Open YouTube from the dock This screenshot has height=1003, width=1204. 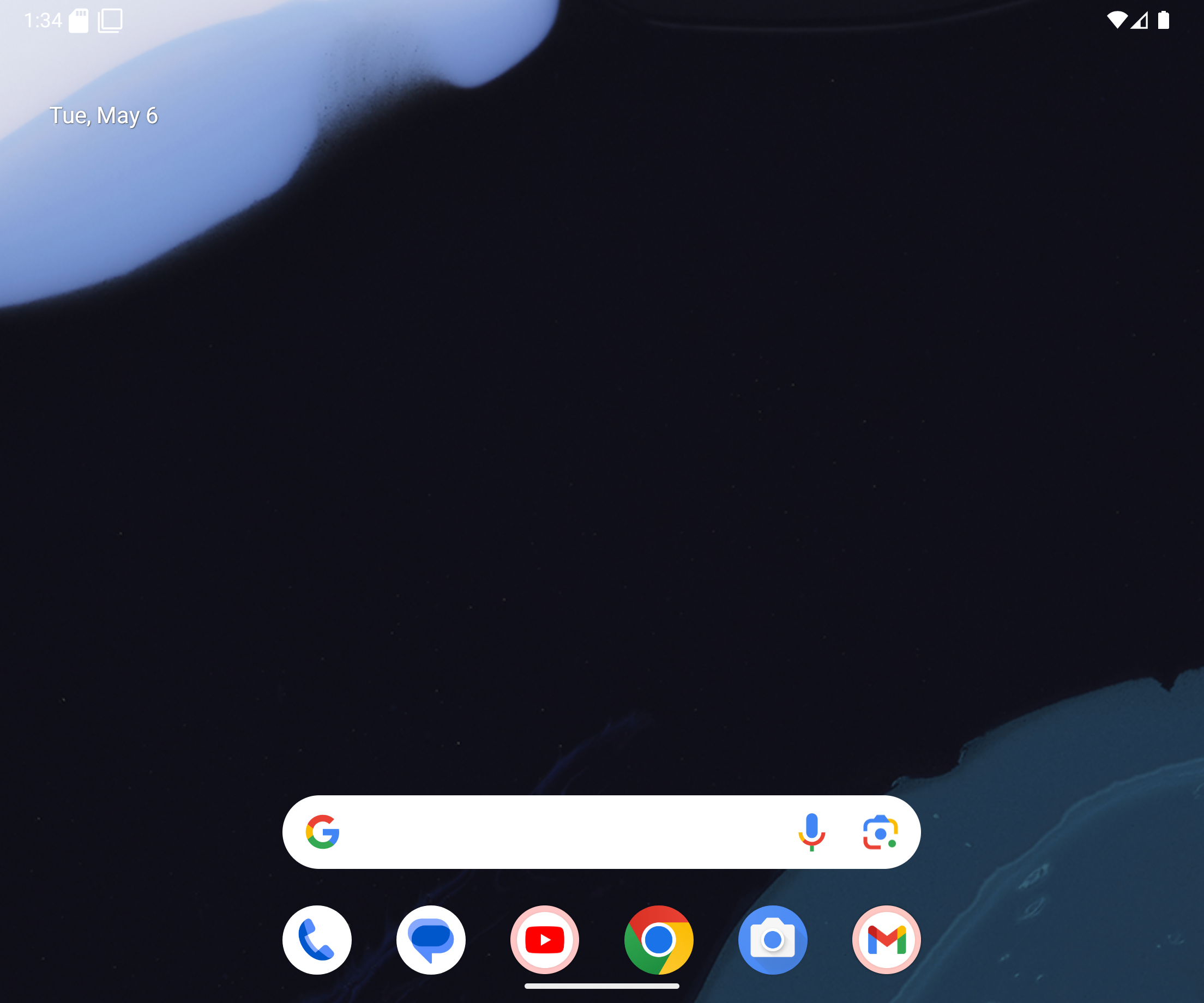click(x=545, y=940)
